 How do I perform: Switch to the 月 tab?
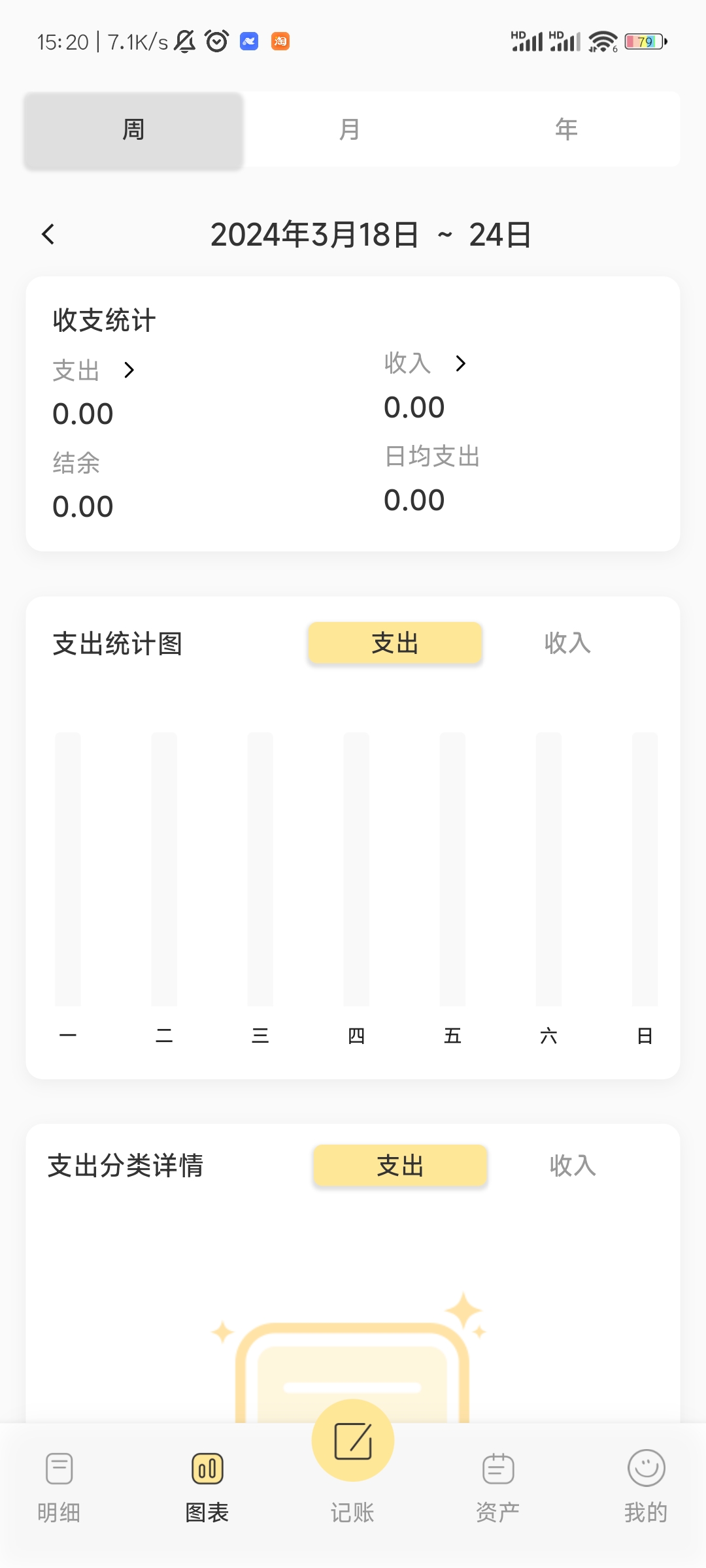tap(351, 129)
